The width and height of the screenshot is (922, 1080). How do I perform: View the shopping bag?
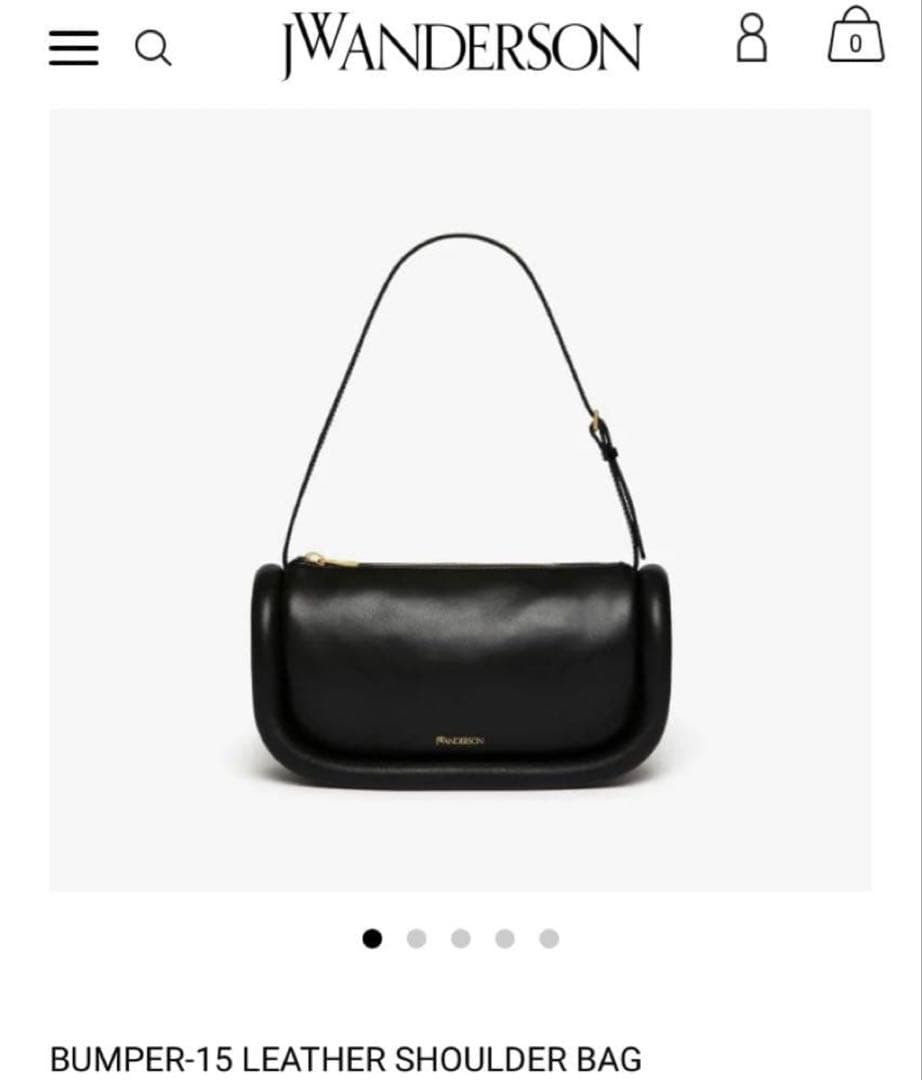[x=855, y=36]
